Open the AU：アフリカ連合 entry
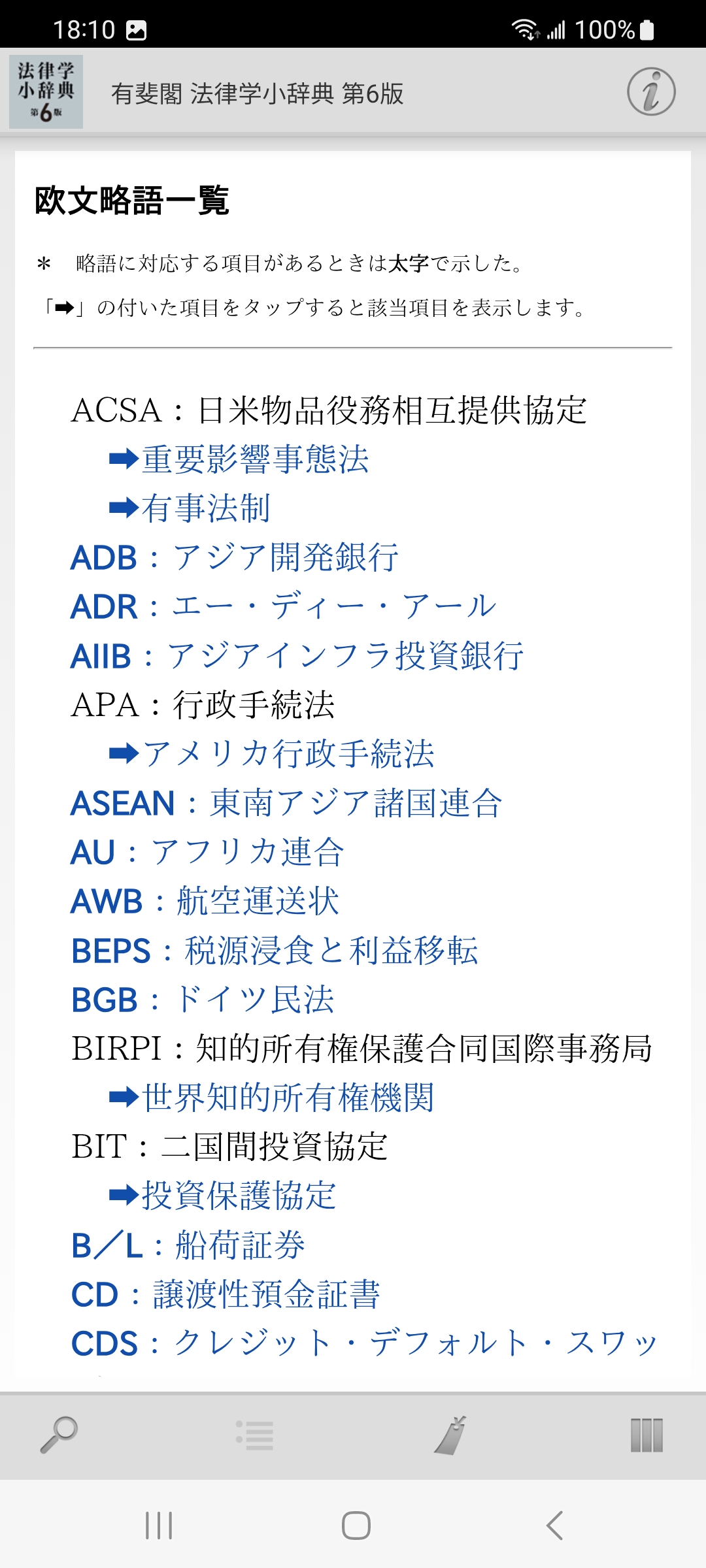Screen dimensions: 706x1568 (x=207, y=853)
